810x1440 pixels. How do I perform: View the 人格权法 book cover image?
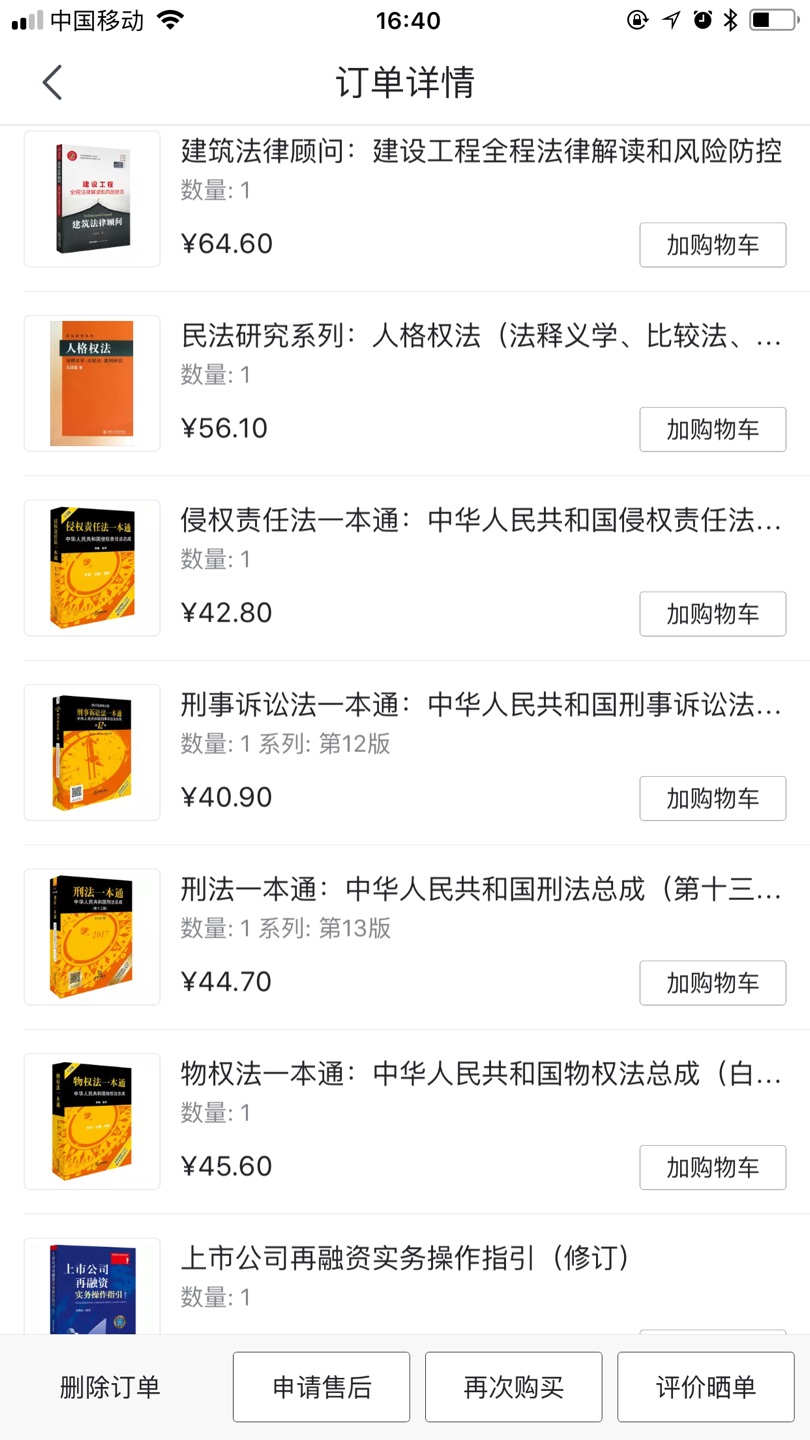point(92,383)
